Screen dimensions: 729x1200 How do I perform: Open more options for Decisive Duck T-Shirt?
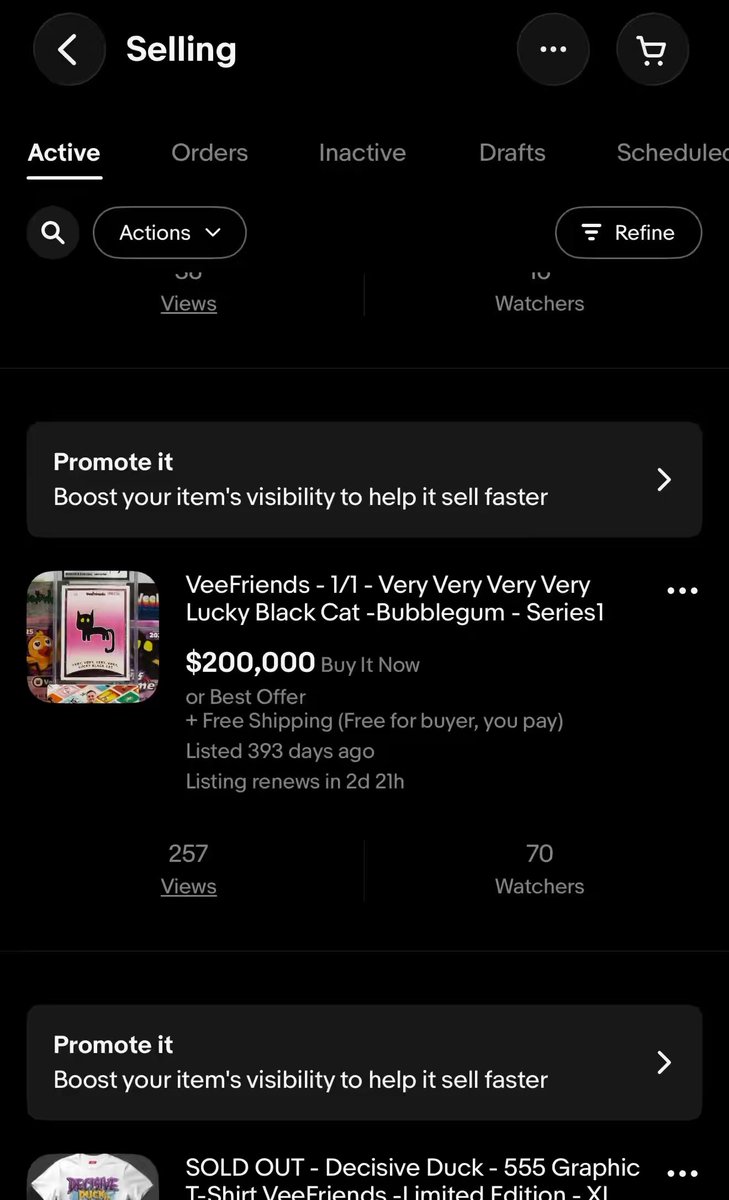pos(682,1174)
